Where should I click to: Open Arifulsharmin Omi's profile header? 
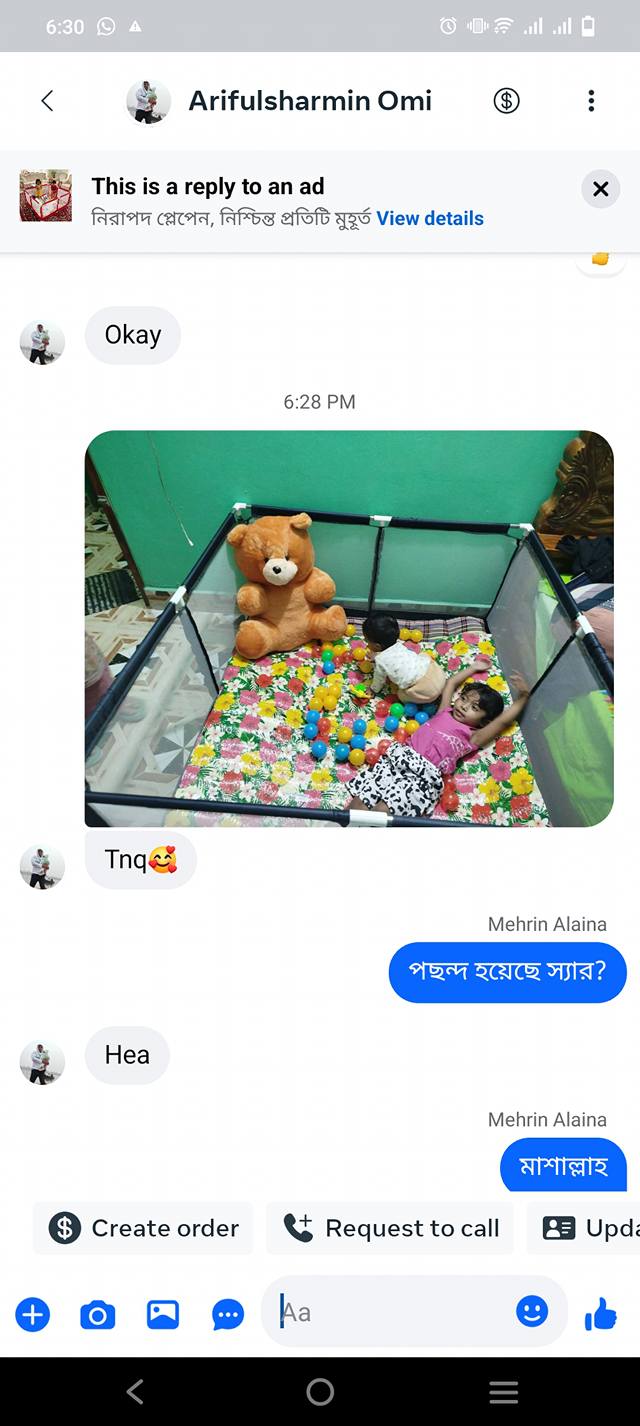[x=280, y=101]
